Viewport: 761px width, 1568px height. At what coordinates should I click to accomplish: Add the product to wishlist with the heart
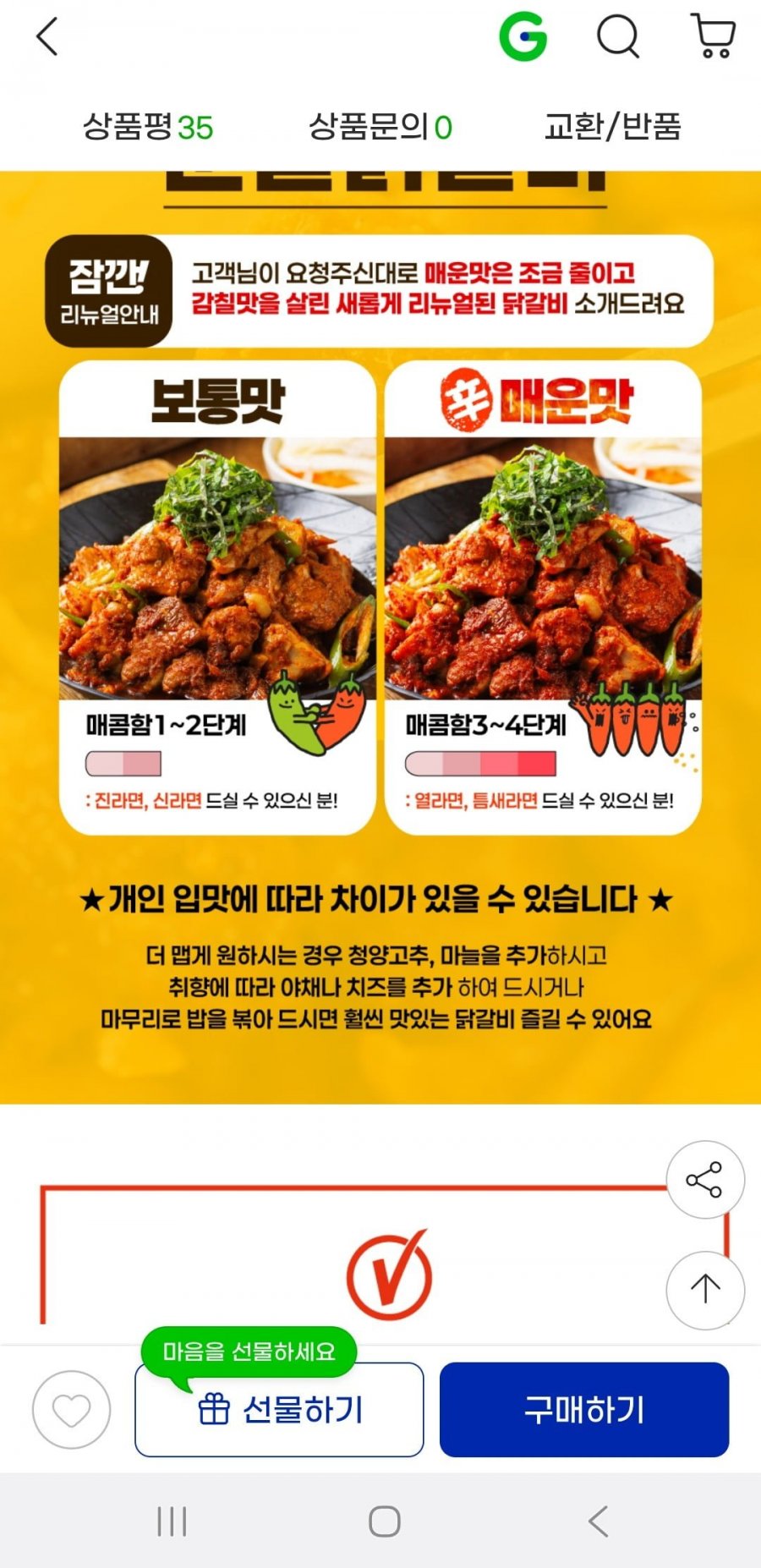[71, 1410]
